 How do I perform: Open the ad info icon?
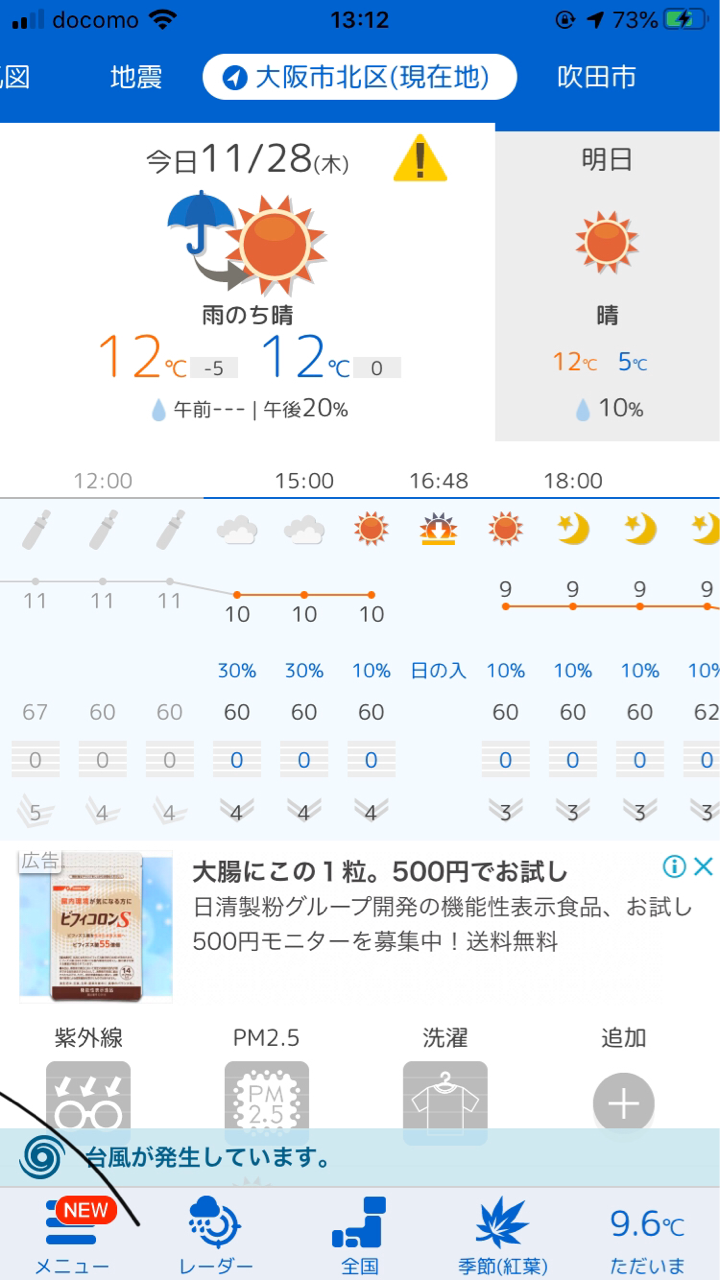point(674,866)
